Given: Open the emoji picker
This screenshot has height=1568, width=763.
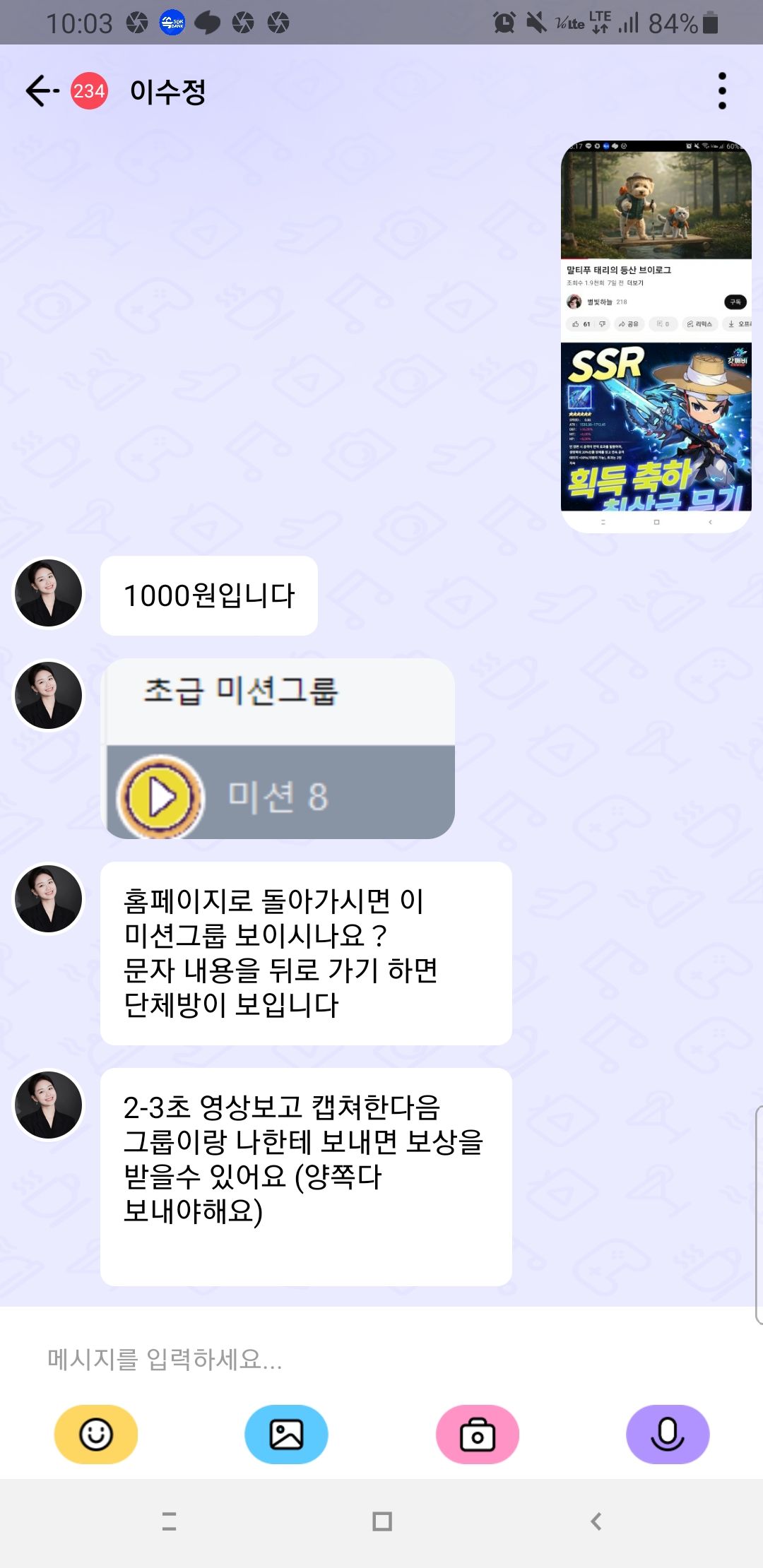Looking at the screenshot, I should (x=96, y=1435).
